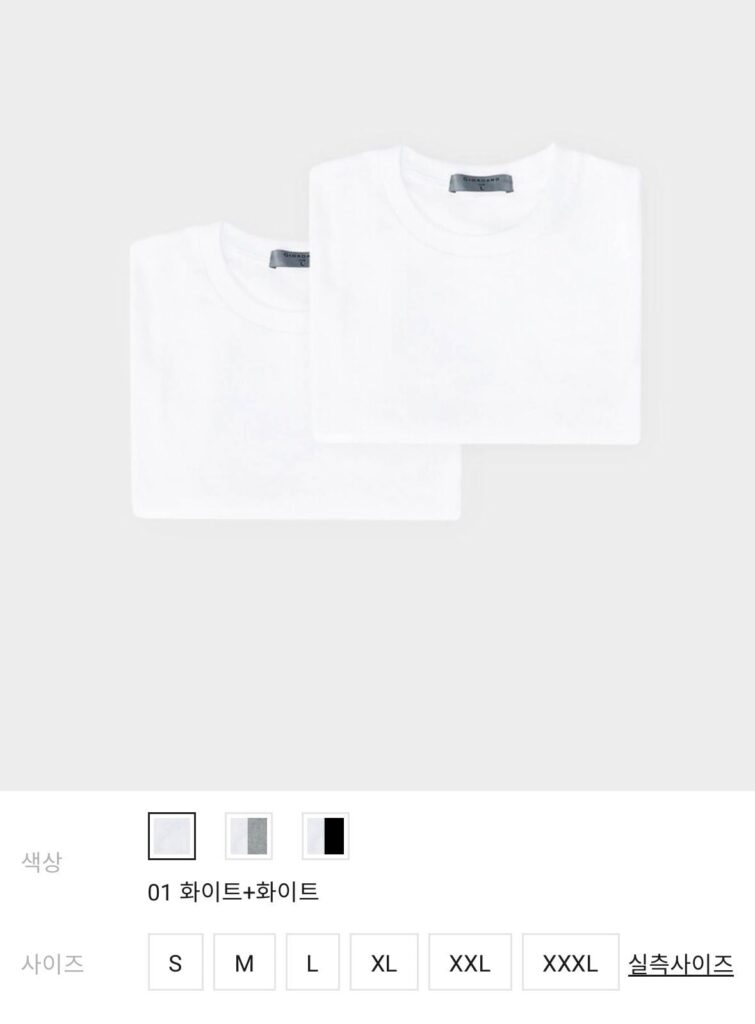Select the XXL size button
This screenshot has width=755, height=1024.
(x=469, y=962)
